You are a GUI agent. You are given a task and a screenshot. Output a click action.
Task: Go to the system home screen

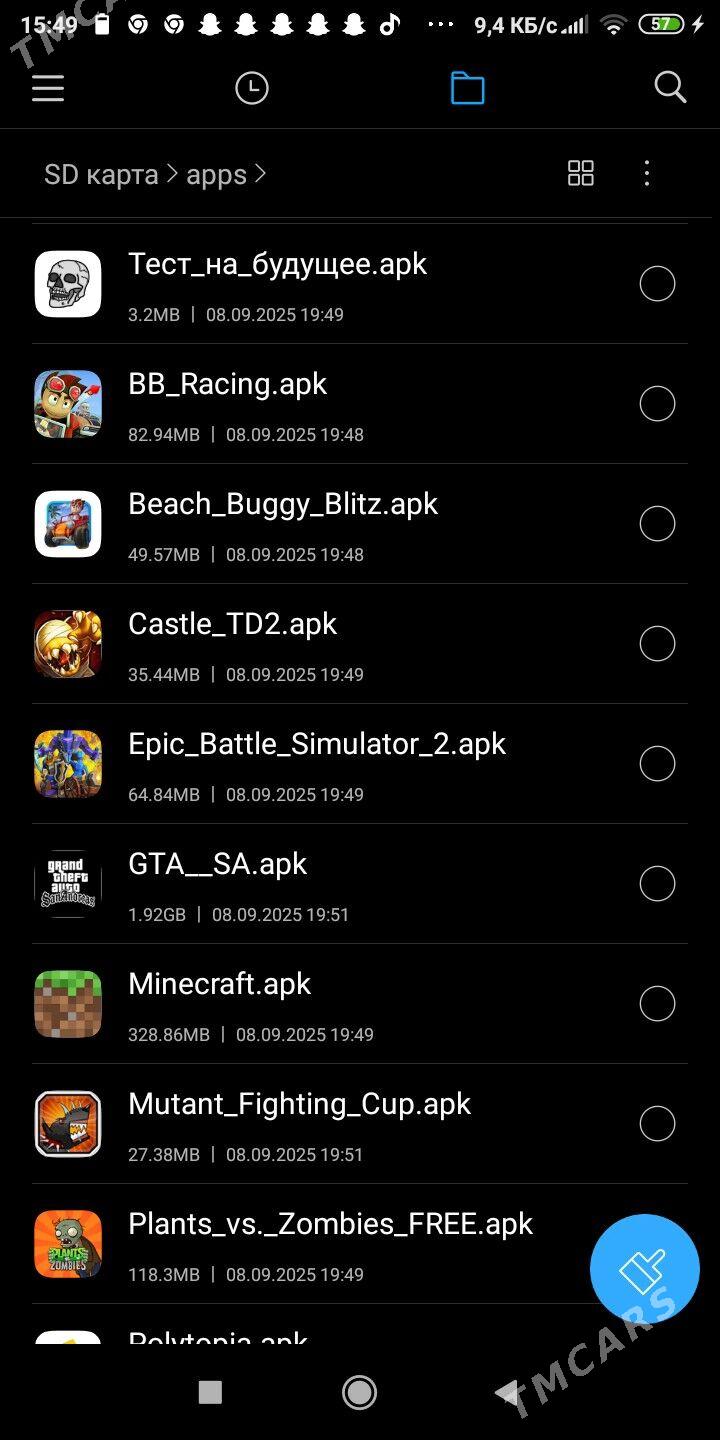359,1392
